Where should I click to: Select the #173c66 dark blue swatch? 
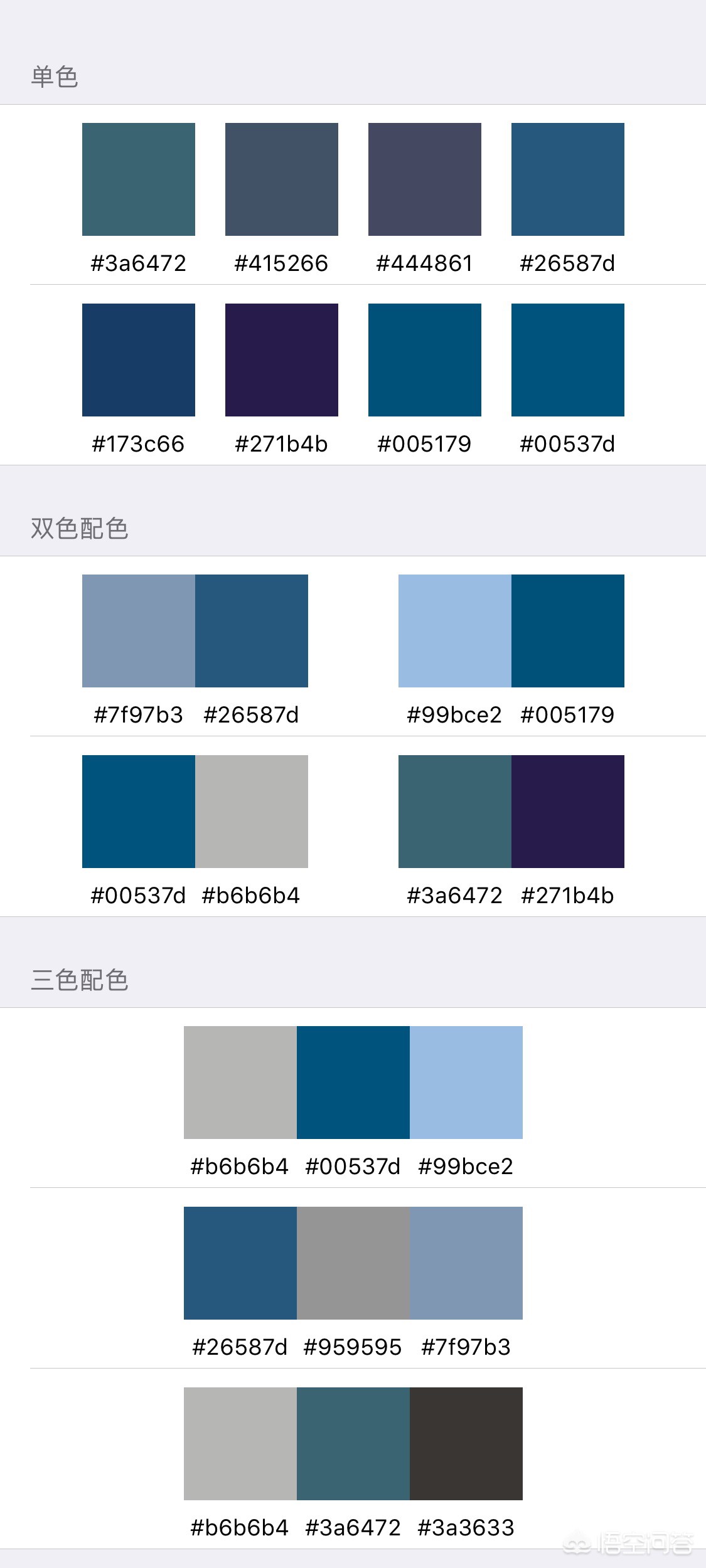point(139,360)
